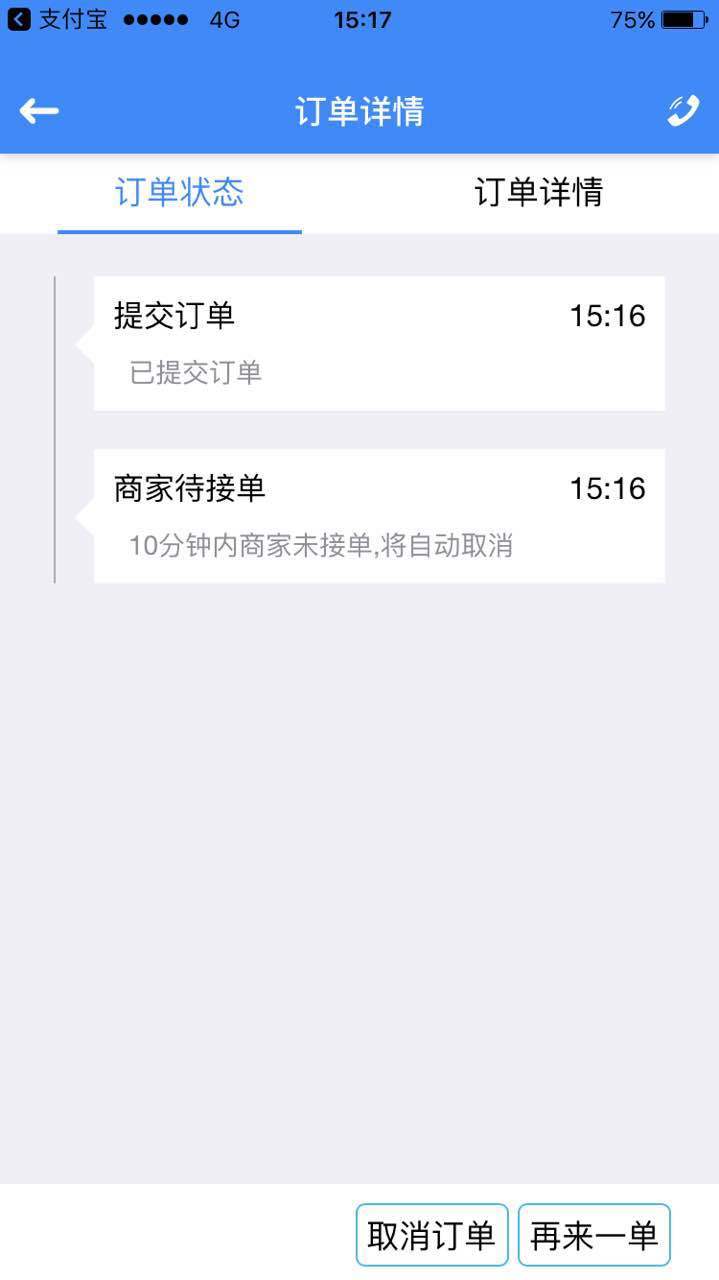The width and height of the screenshot is (719, 1280).
Task: Switch to the 订单状态 tab
Action: pos(179,192)
